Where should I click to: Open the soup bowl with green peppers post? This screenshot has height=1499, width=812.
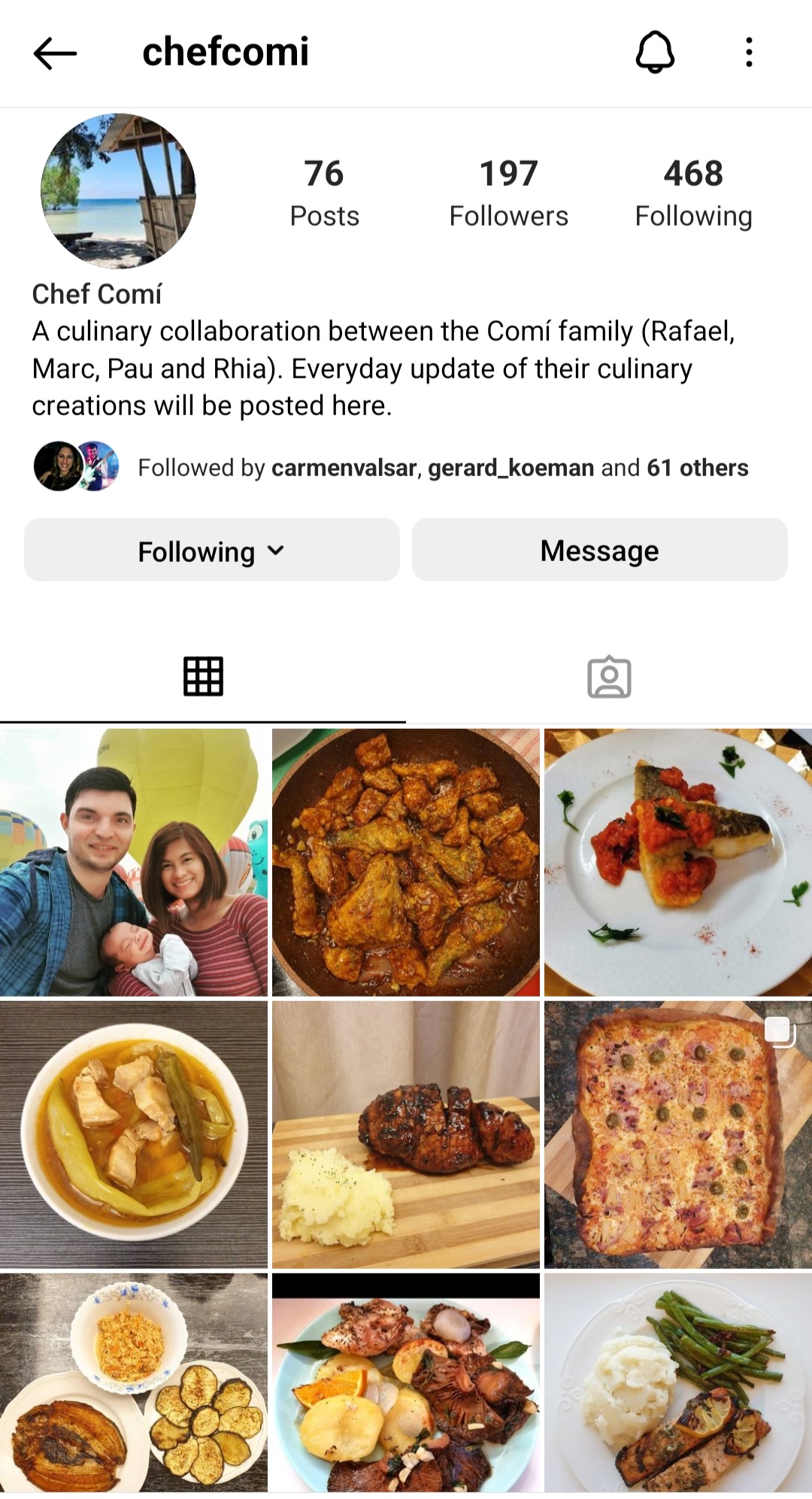click(x=134, y=1134)
